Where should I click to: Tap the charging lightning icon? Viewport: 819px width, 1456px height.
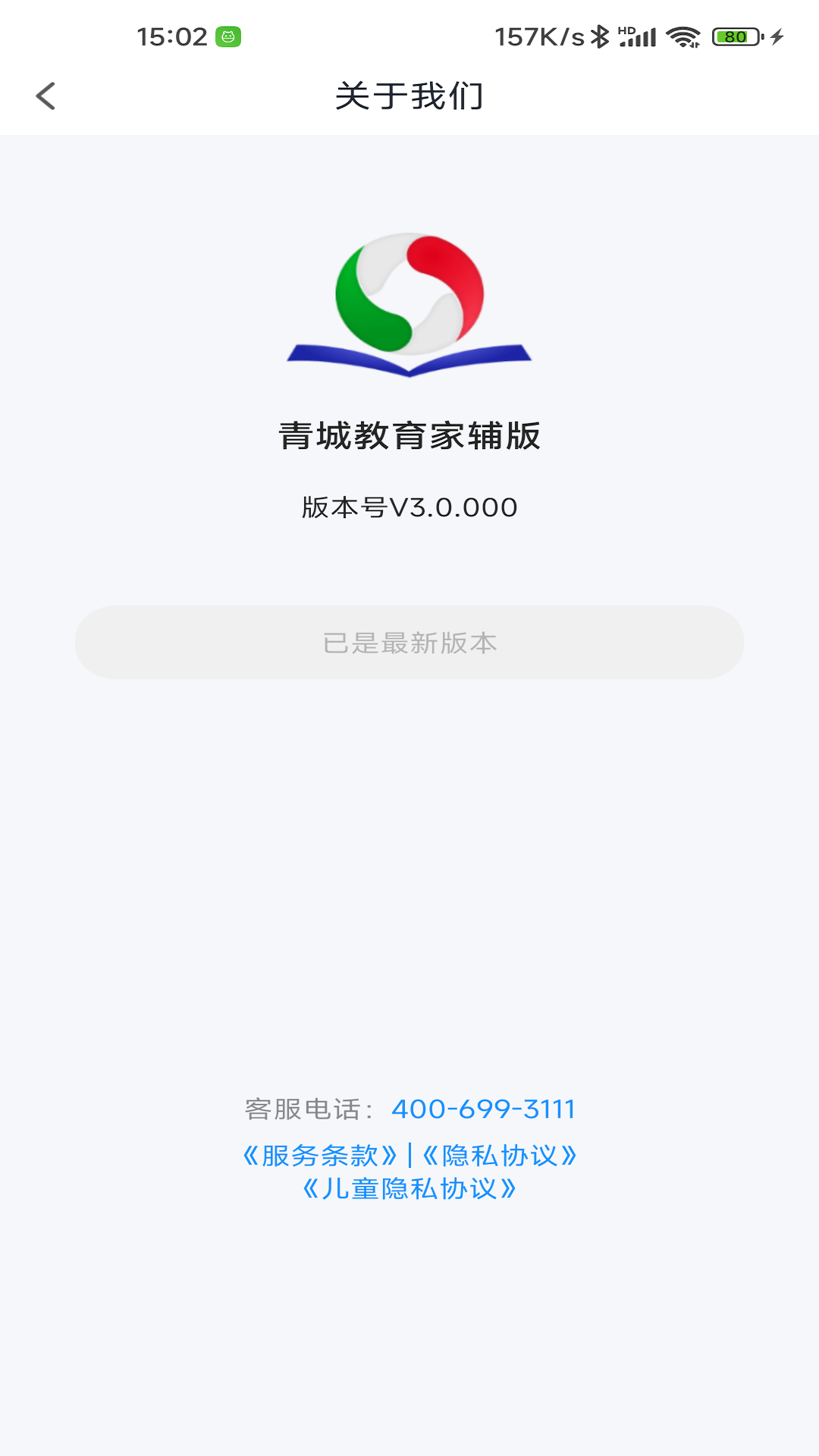775,34
